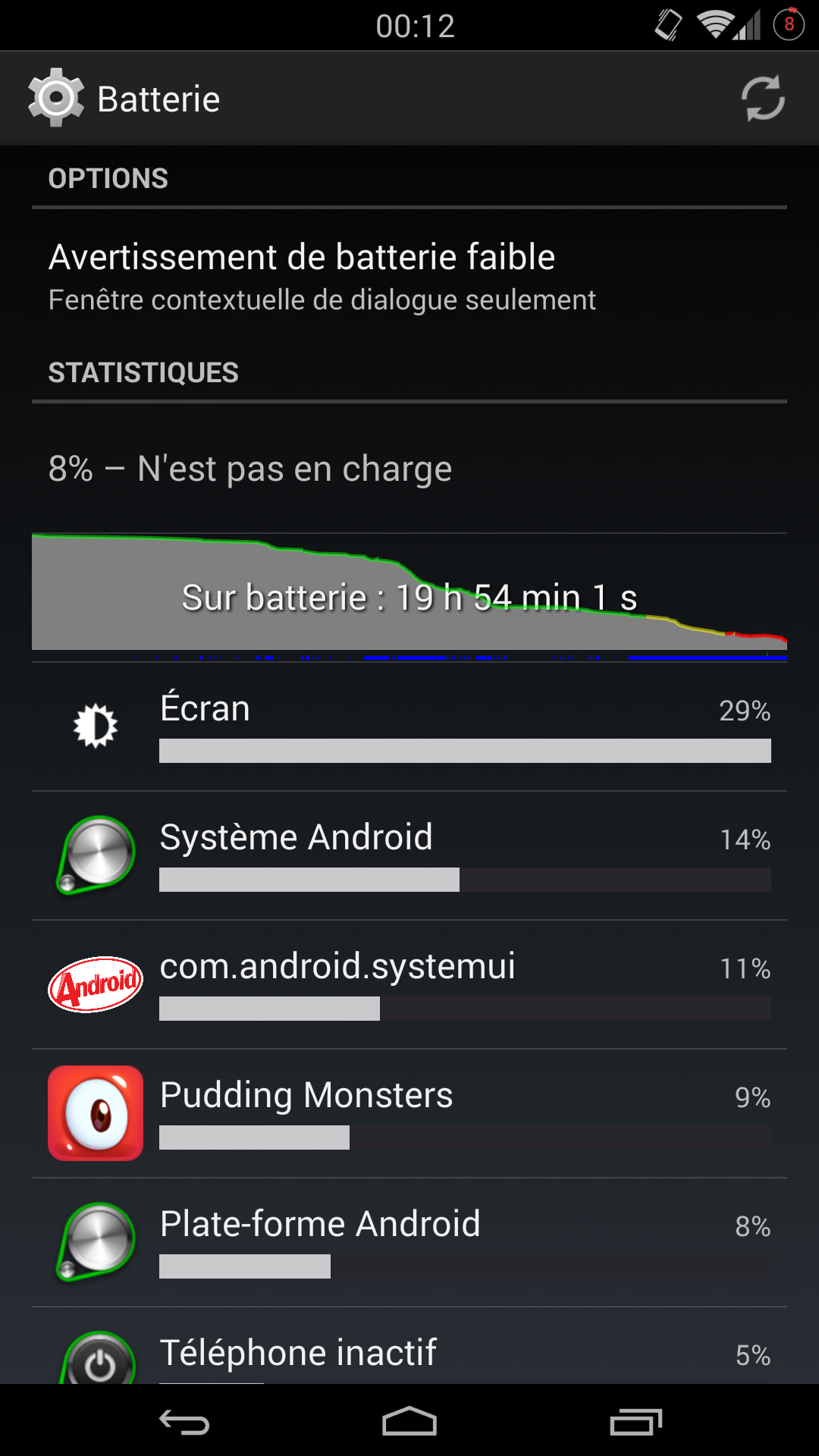Refresh the battery statistics
Viewport: 819px width, 1456px height.
[762, 99]
